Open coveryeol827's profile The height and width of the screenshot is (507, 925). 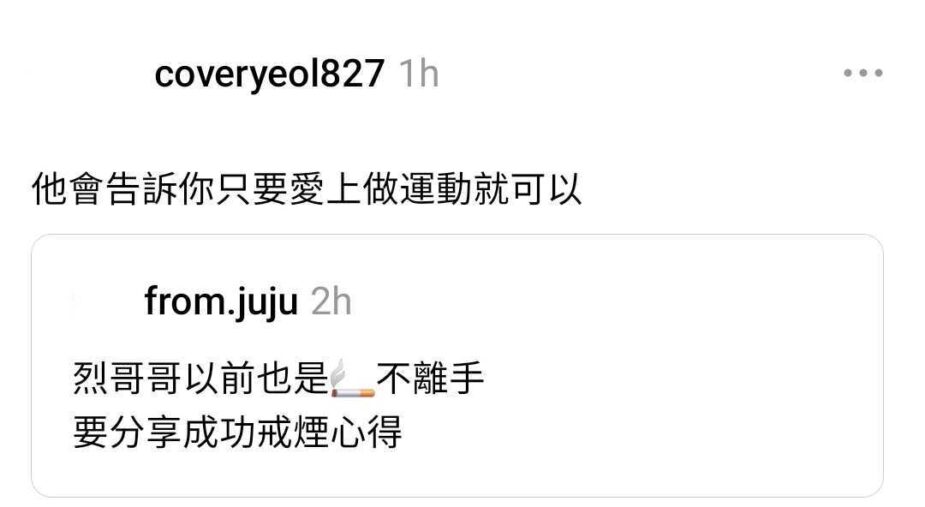269,74
